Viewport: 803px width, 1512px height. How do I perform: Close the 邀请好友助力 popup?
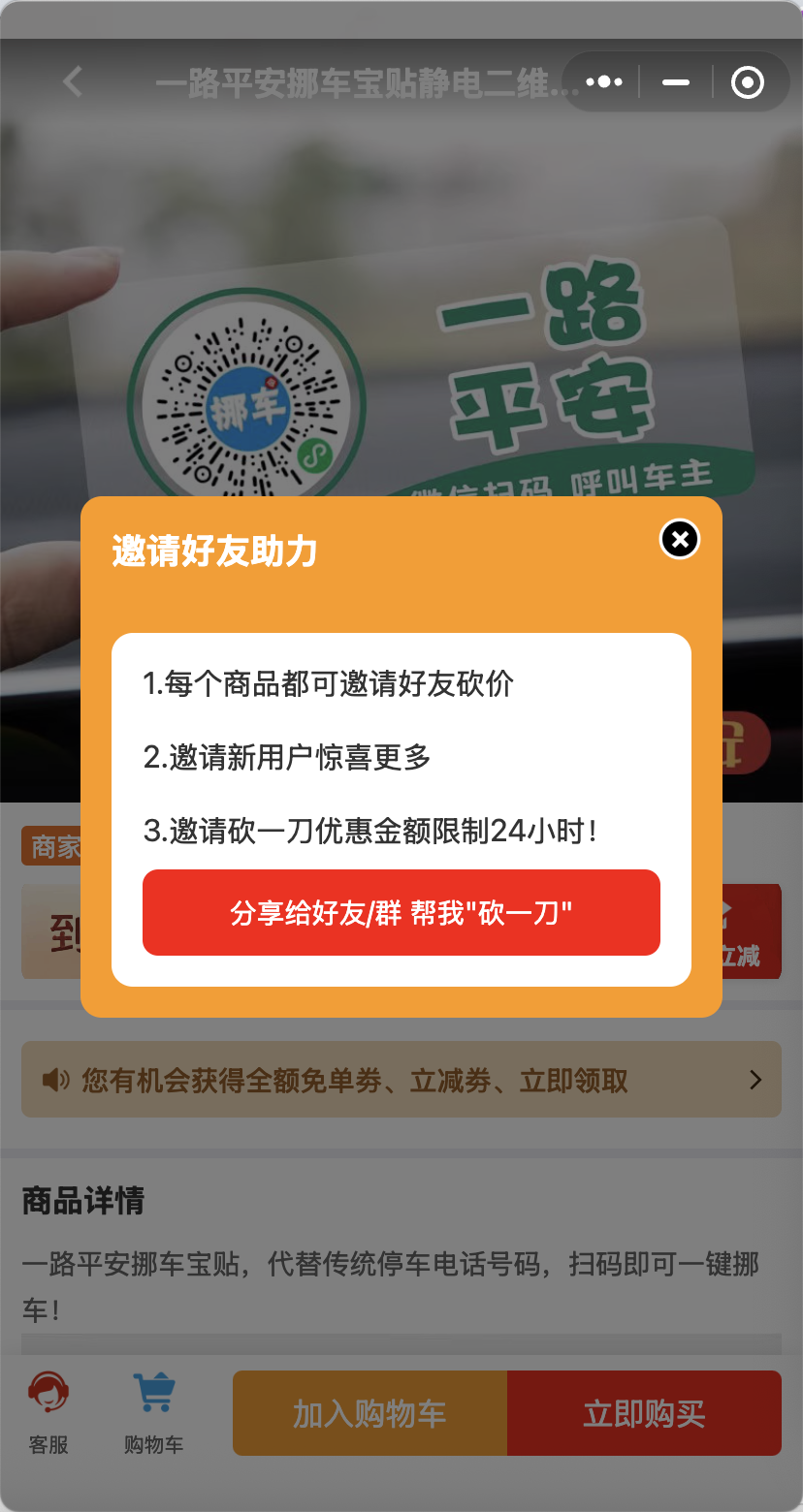pyautogui.click(x=680, y=539)
